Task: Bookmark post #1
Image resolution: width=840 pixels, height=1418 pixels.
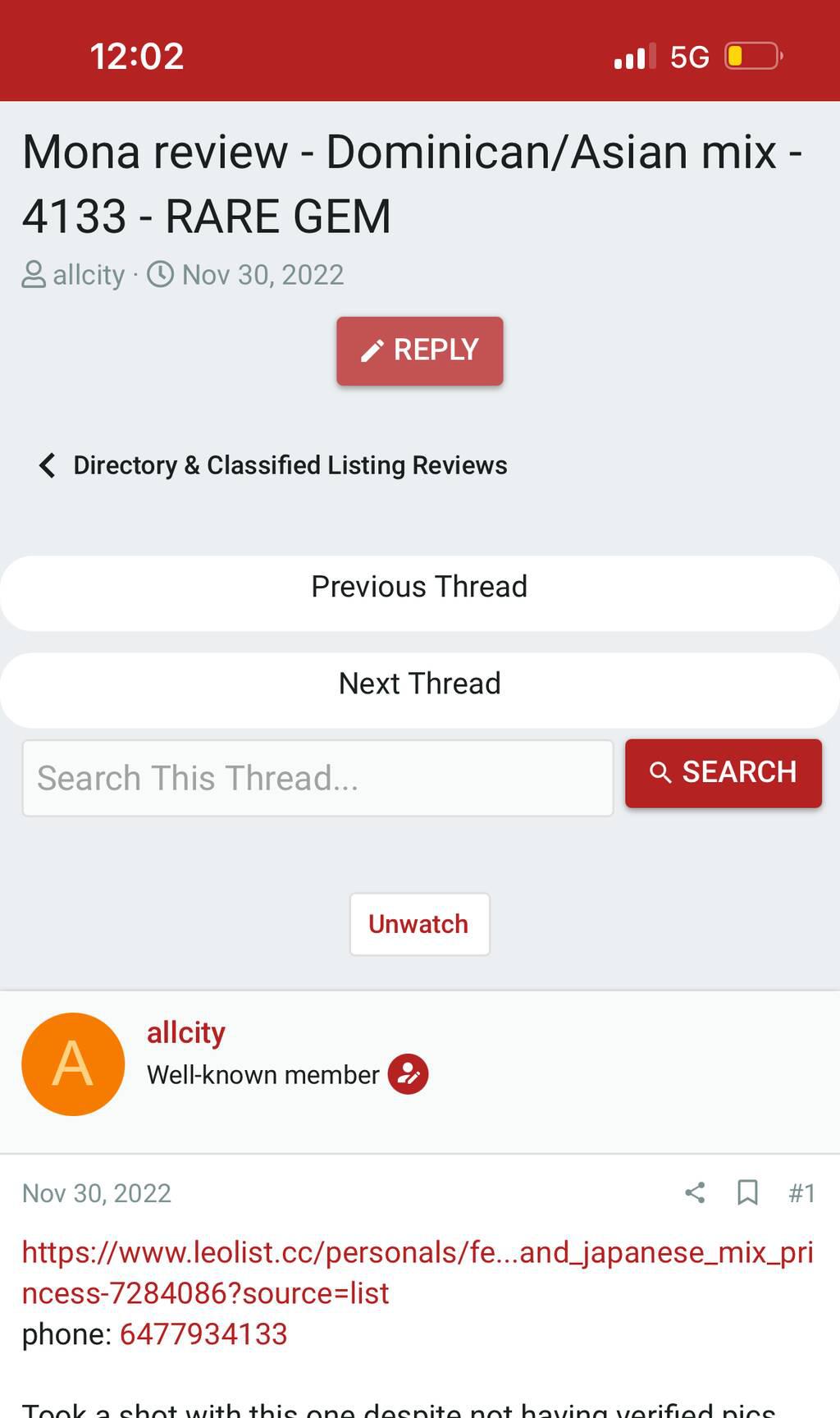Action: click(x=747, y=1192)
